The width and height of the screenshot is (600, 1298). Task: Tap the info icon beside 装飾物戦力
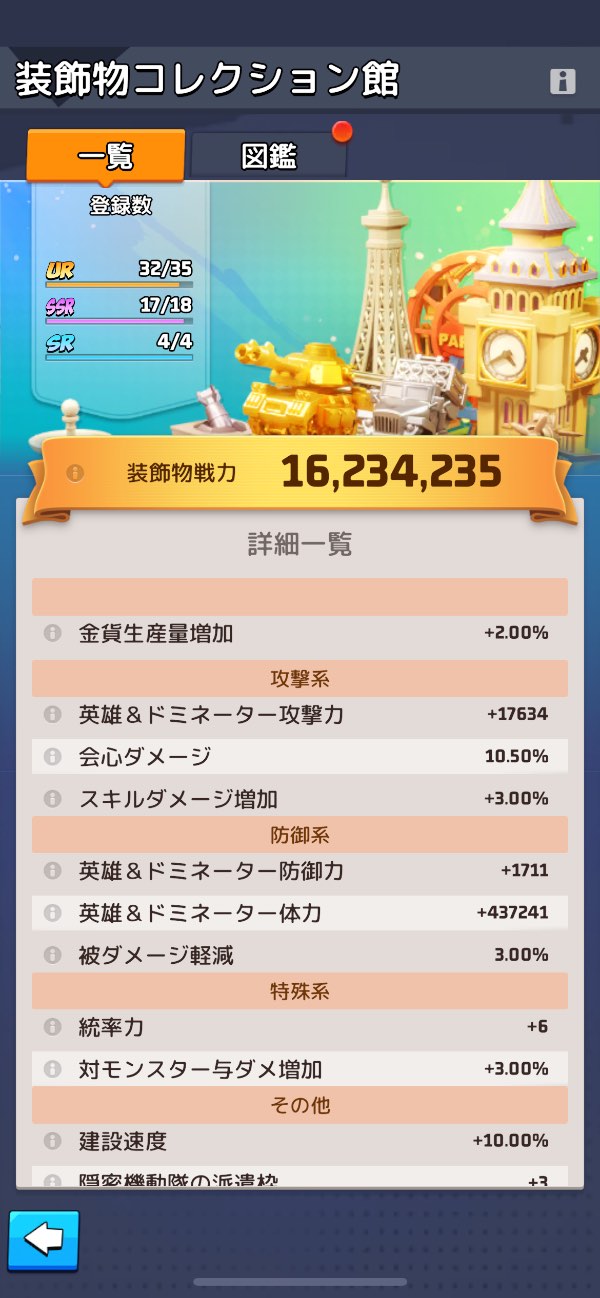pos(75,473)
